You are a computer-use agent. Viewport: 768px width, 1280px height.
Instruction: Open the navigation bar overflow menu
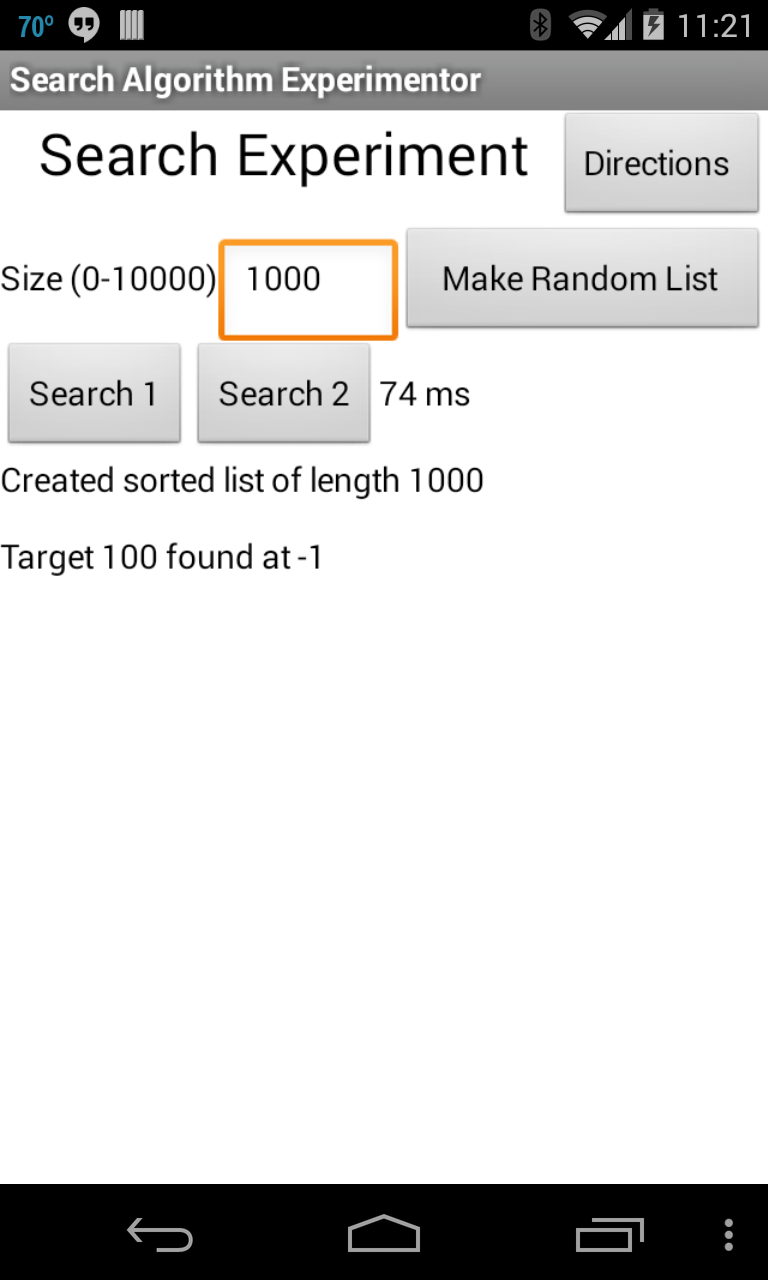(x=729, y=1234)
